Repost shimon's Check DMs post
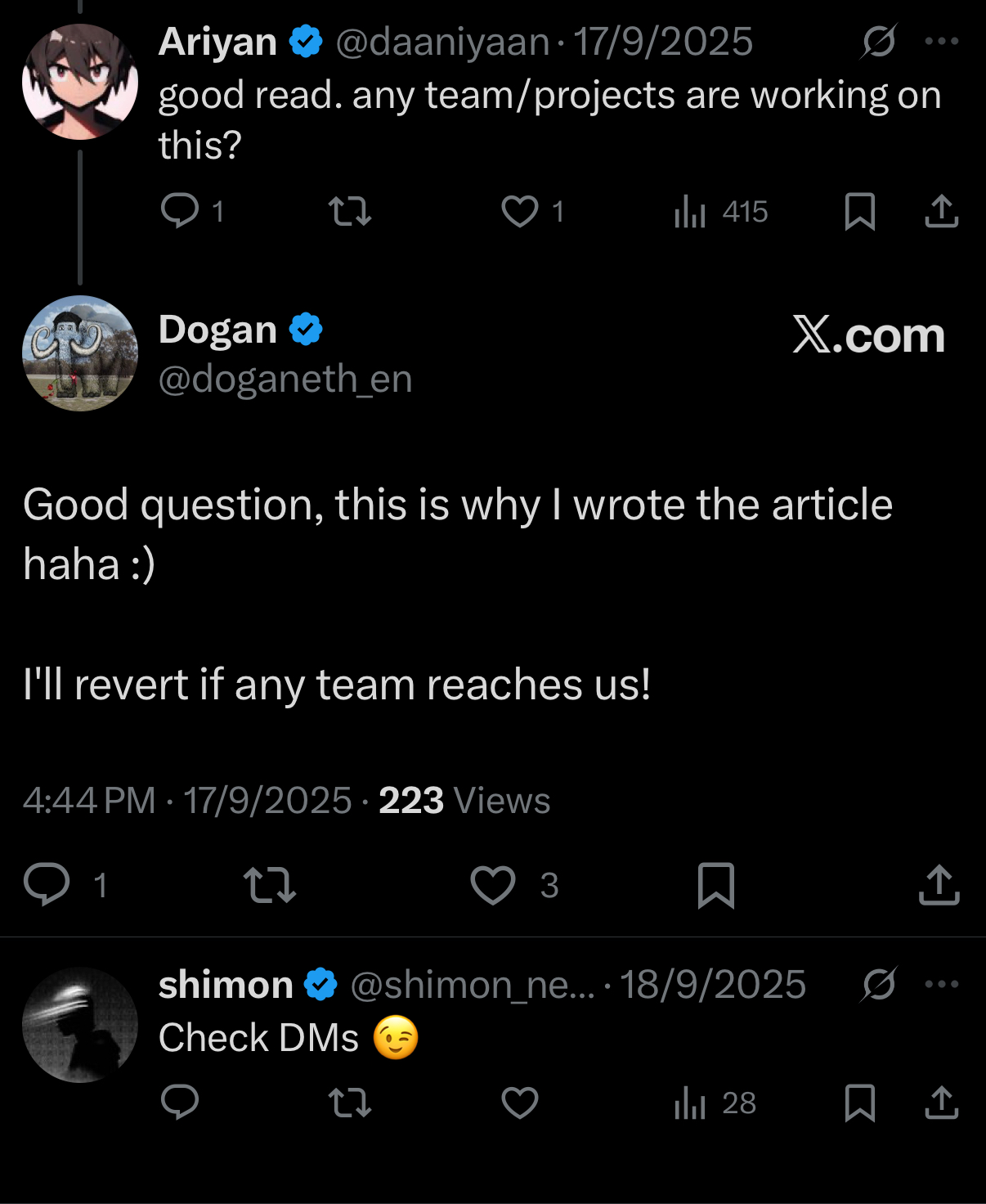Image resolution: width=986 pixels, height=1204 pixels. [x=350, y=1103]
